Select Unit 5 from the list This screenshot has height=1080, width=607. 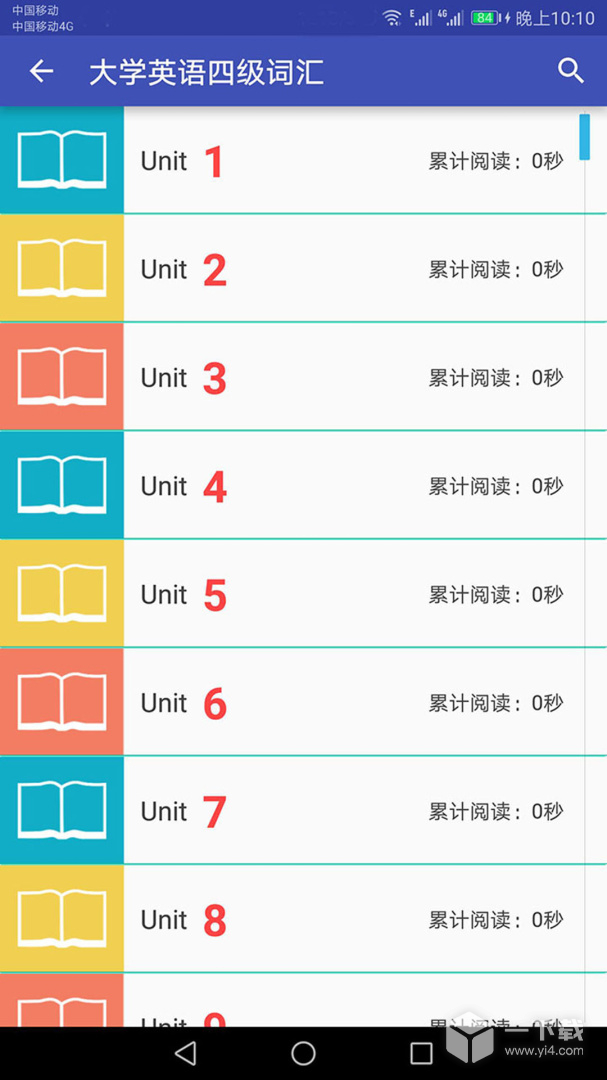click(x=300, y=594)
